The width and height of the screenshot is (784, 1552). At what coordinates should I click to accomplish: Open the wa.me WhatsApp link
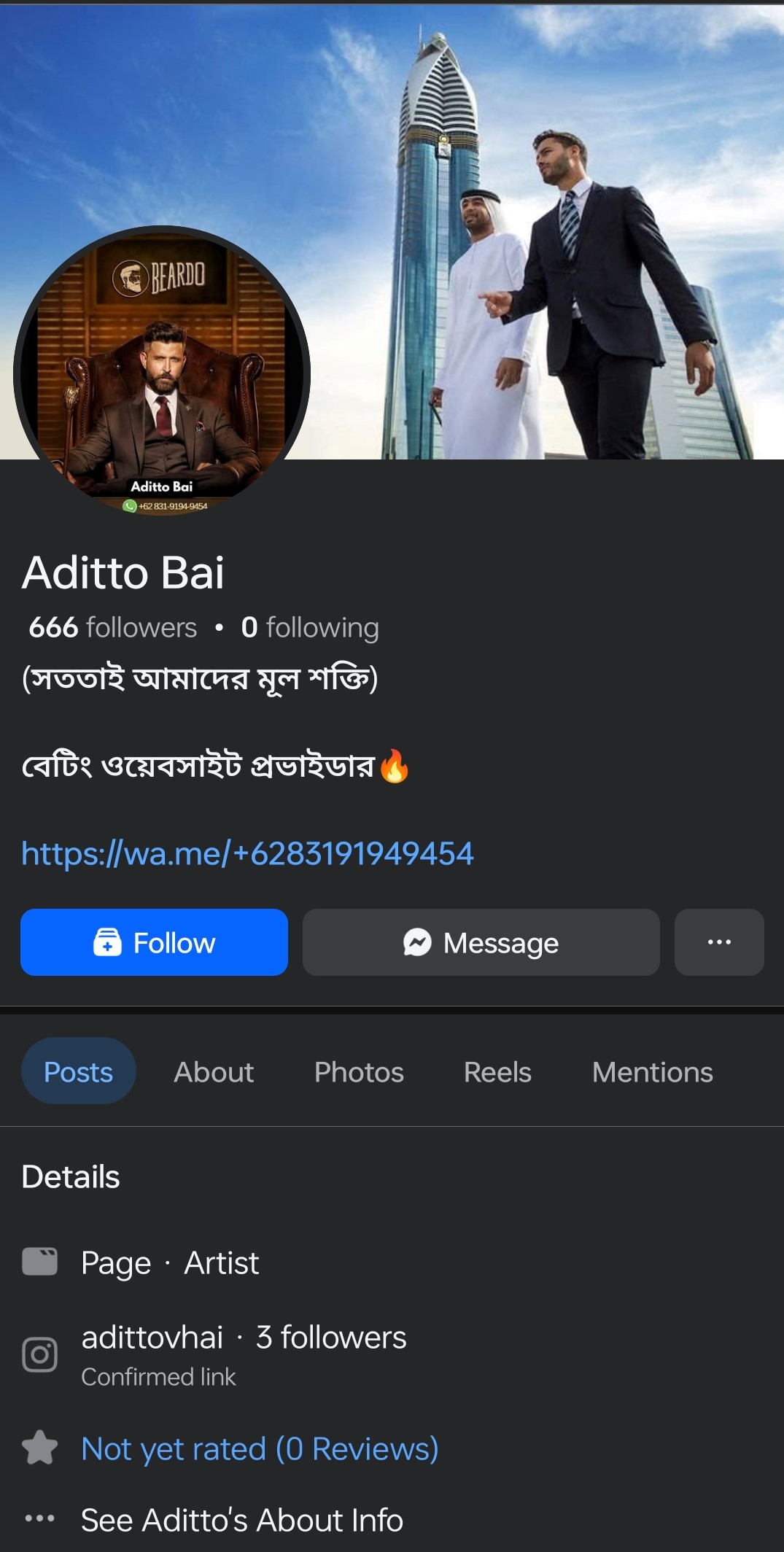pyautogui.click(x=247, y=853)
